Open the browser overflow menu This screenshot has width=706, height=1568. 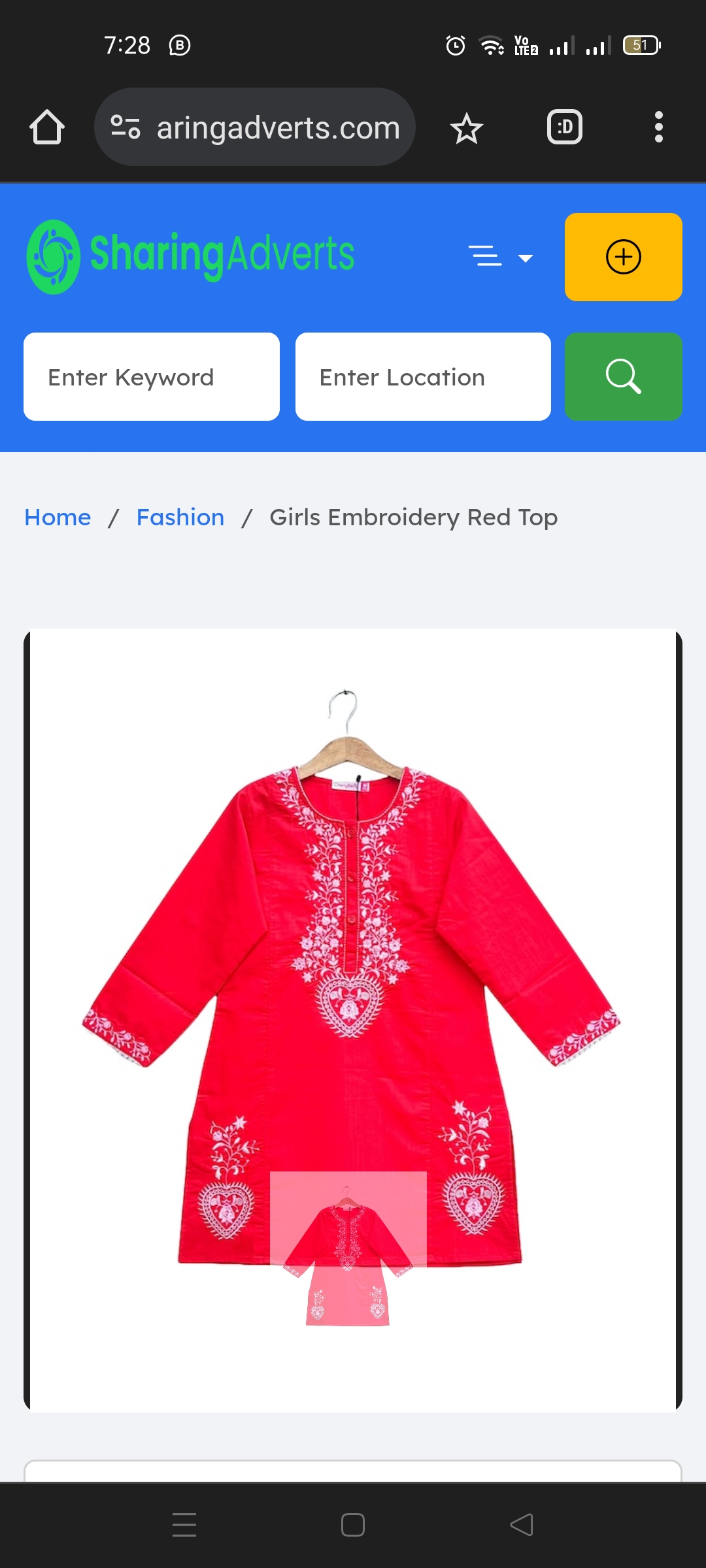(x=658, y=127)
